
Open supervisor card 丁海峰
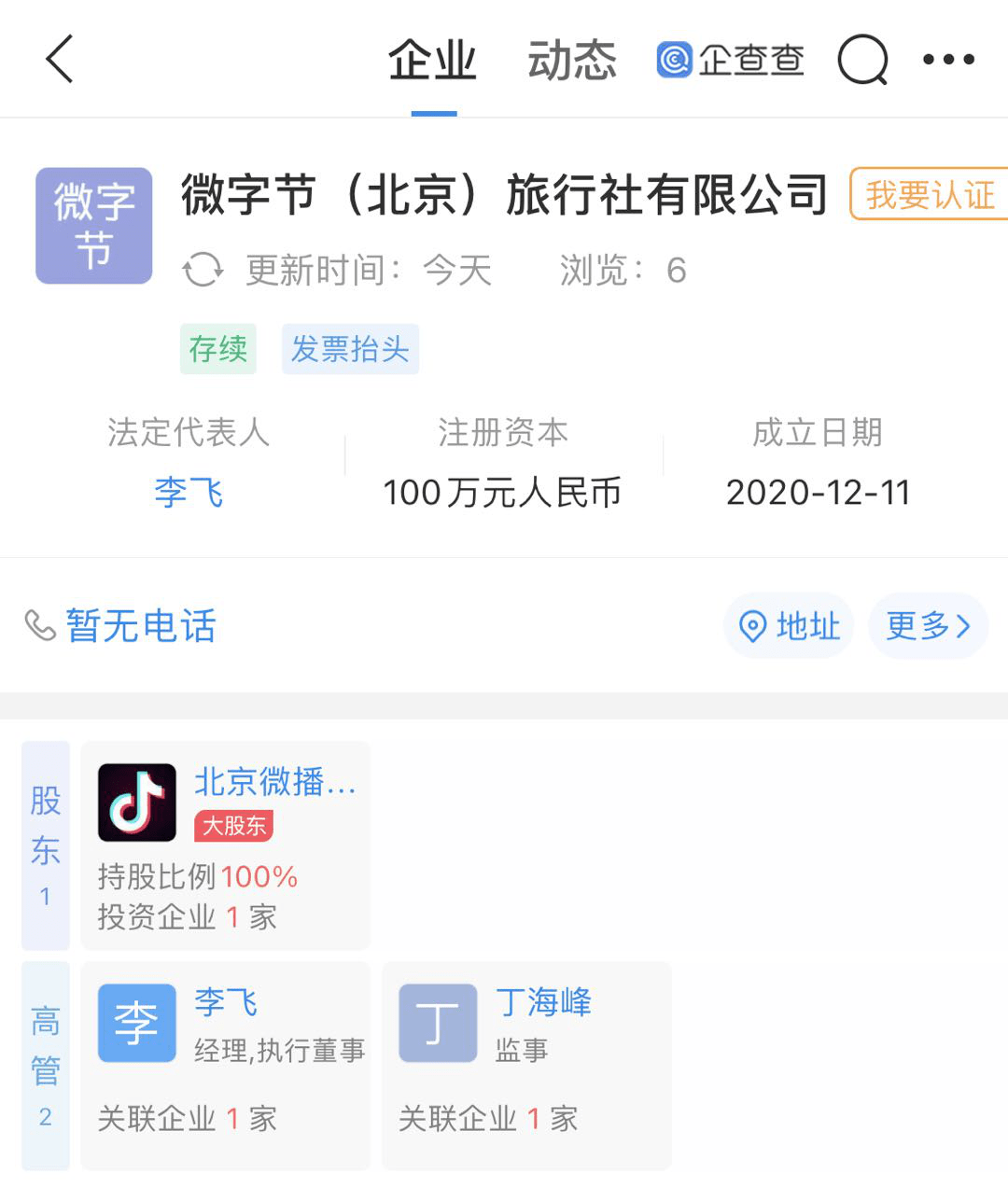tap(526, 1065)
